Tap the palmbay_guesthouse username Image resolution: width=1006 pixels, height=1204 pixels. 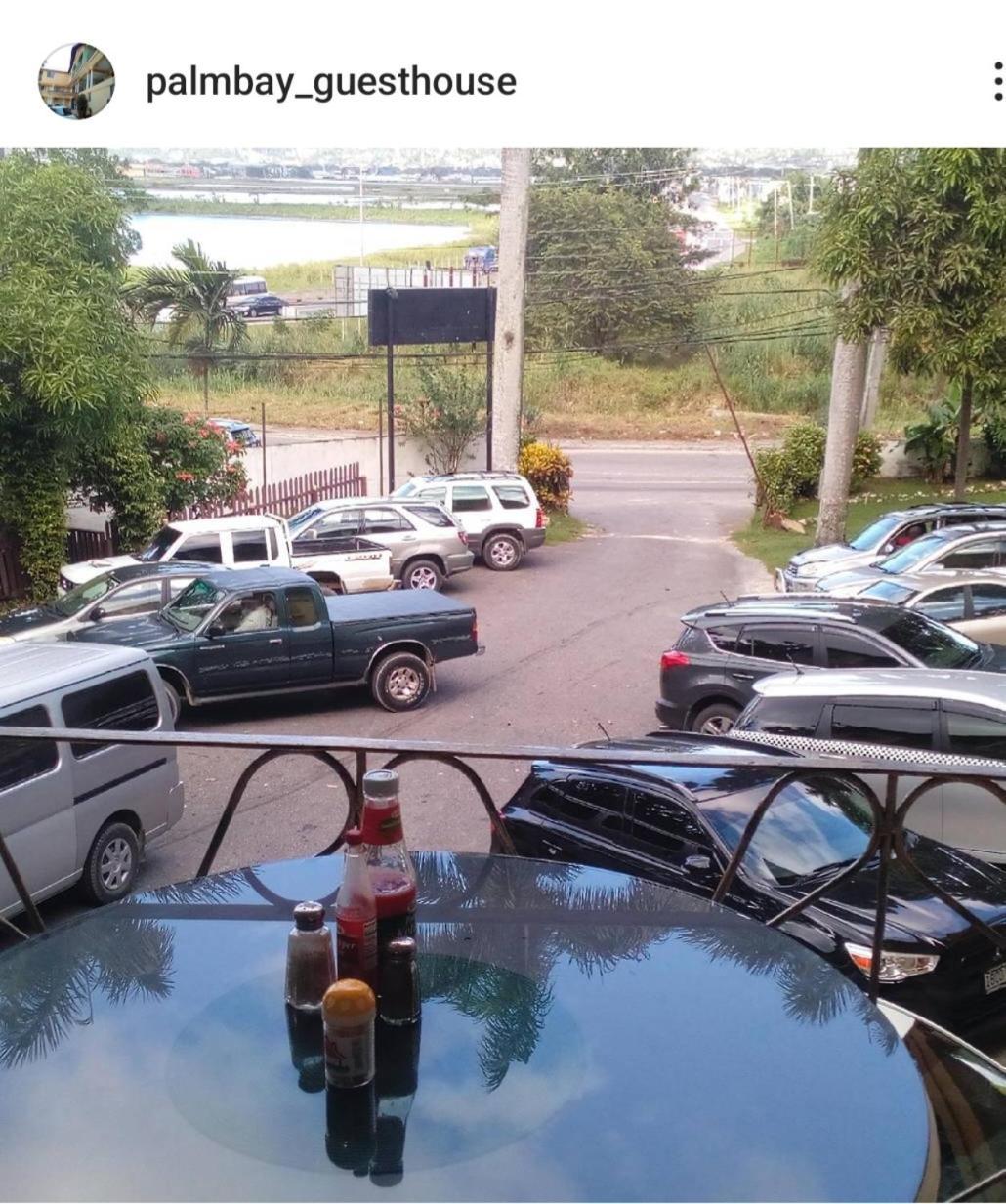pos(331,82)
